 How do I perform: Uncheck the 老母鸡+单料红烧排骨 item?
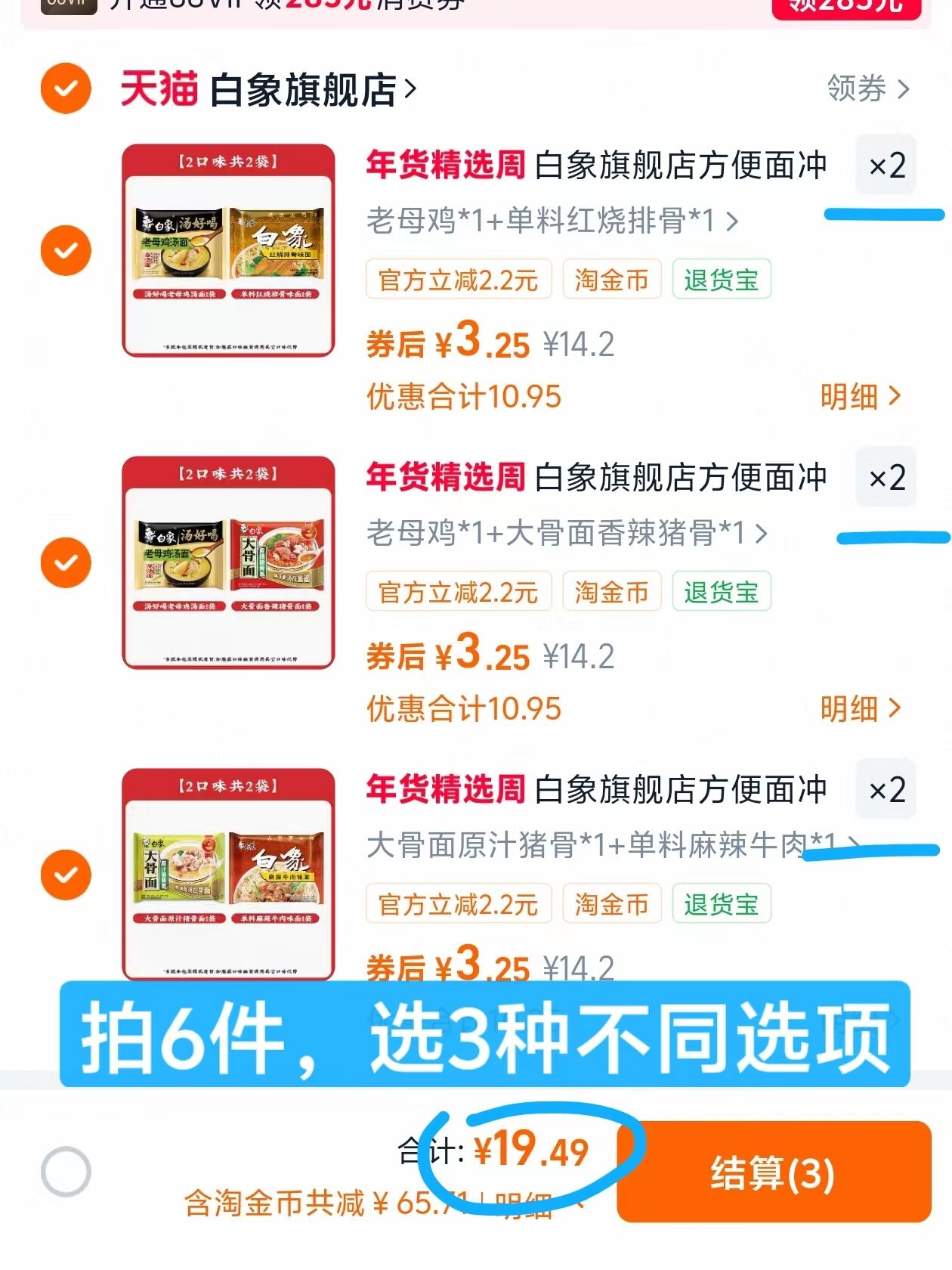point(66,250)
